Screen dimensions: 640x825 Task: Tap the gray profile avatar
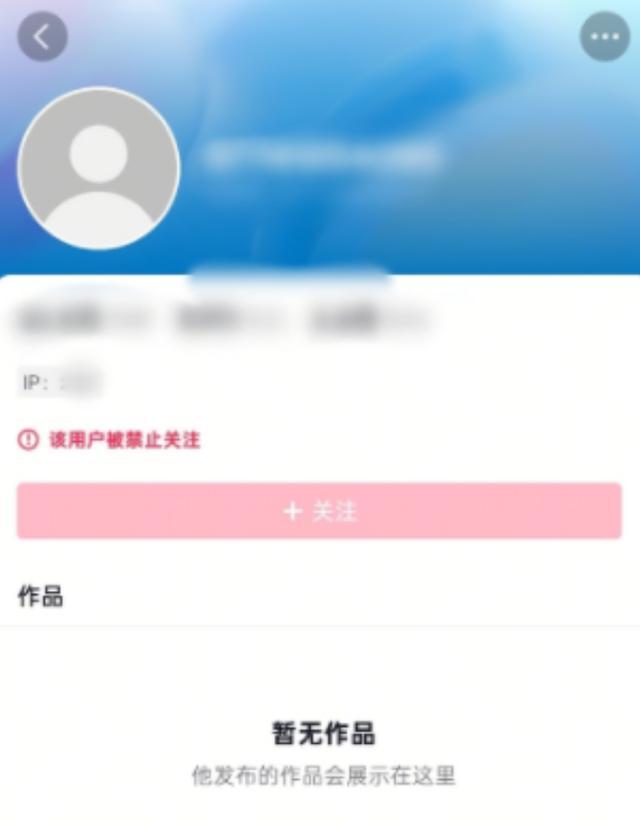pos(98,168)
